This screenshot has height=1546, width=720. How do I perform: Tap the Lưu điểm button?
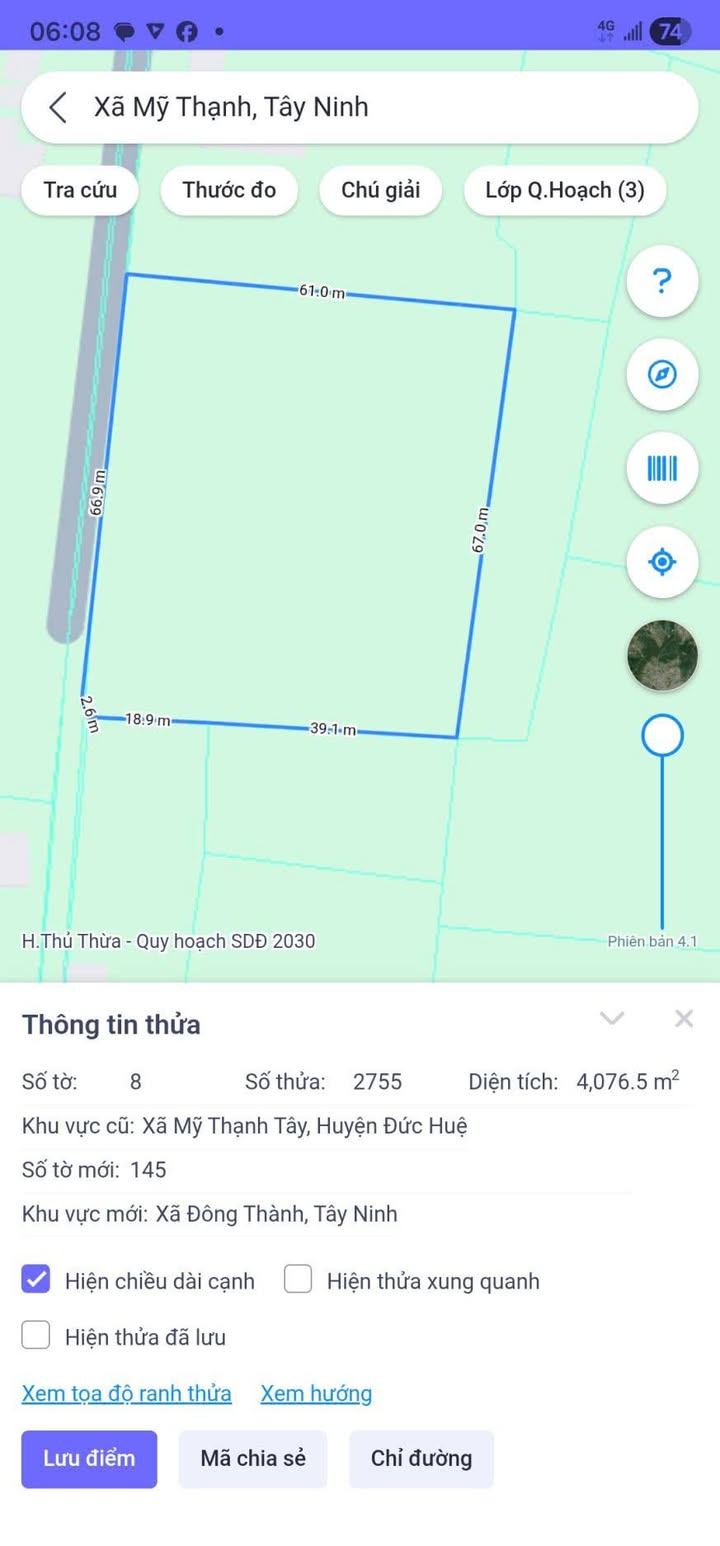tap(89, 1458)
